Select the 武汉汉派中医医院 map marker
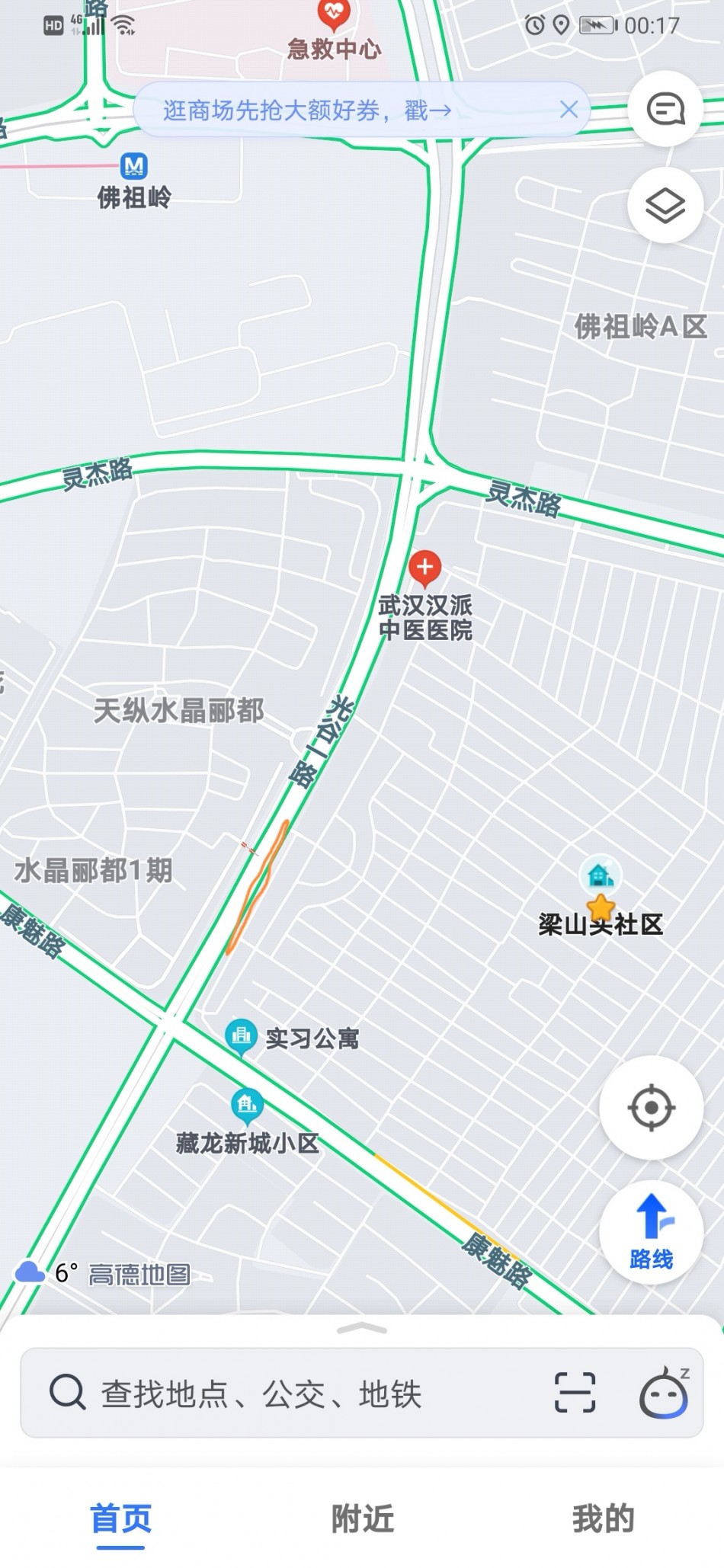This screenshot has width=724, height=1568. click(424, 568)
